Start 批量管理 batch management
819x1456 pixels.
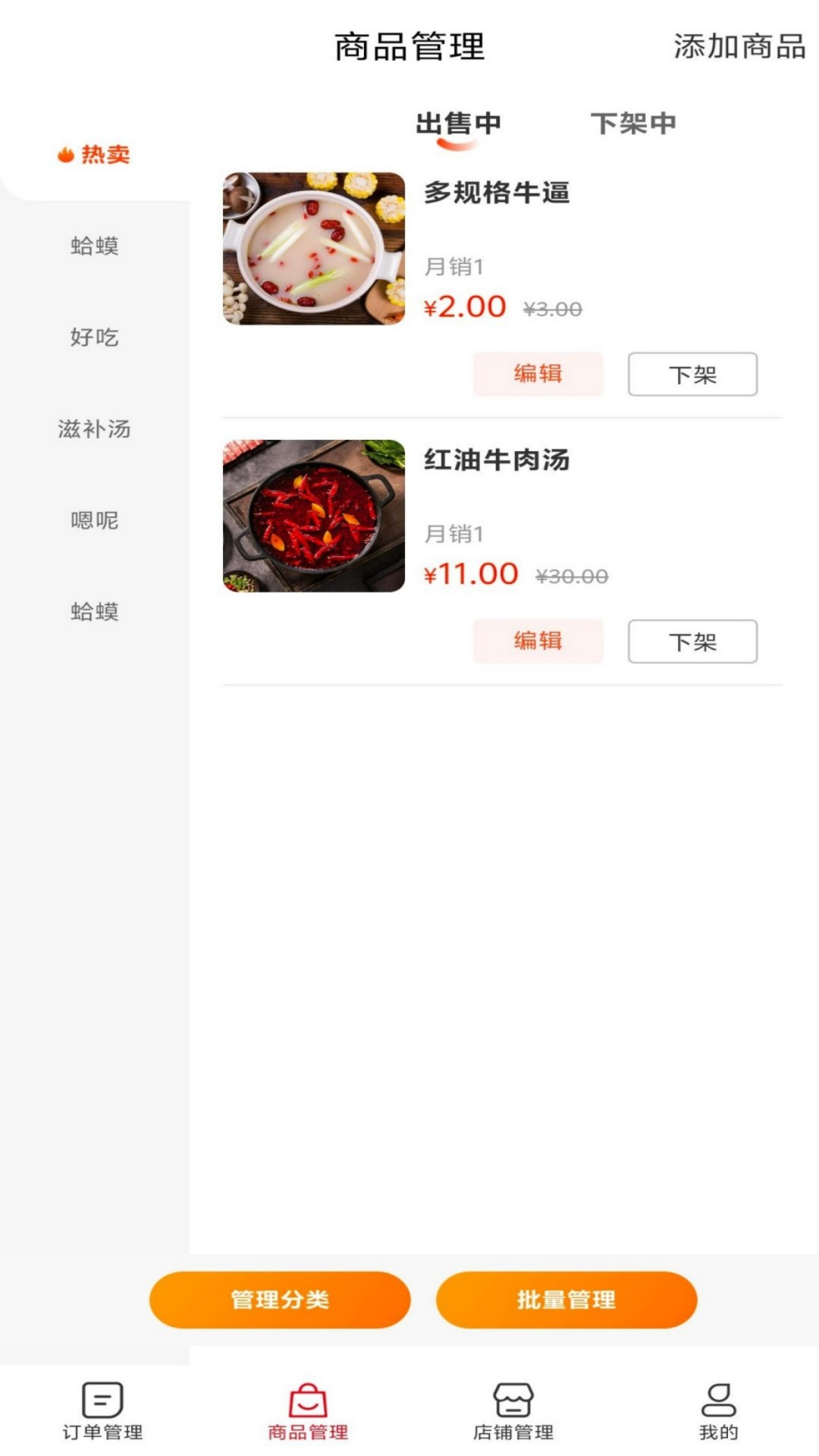click(566, 1299)
